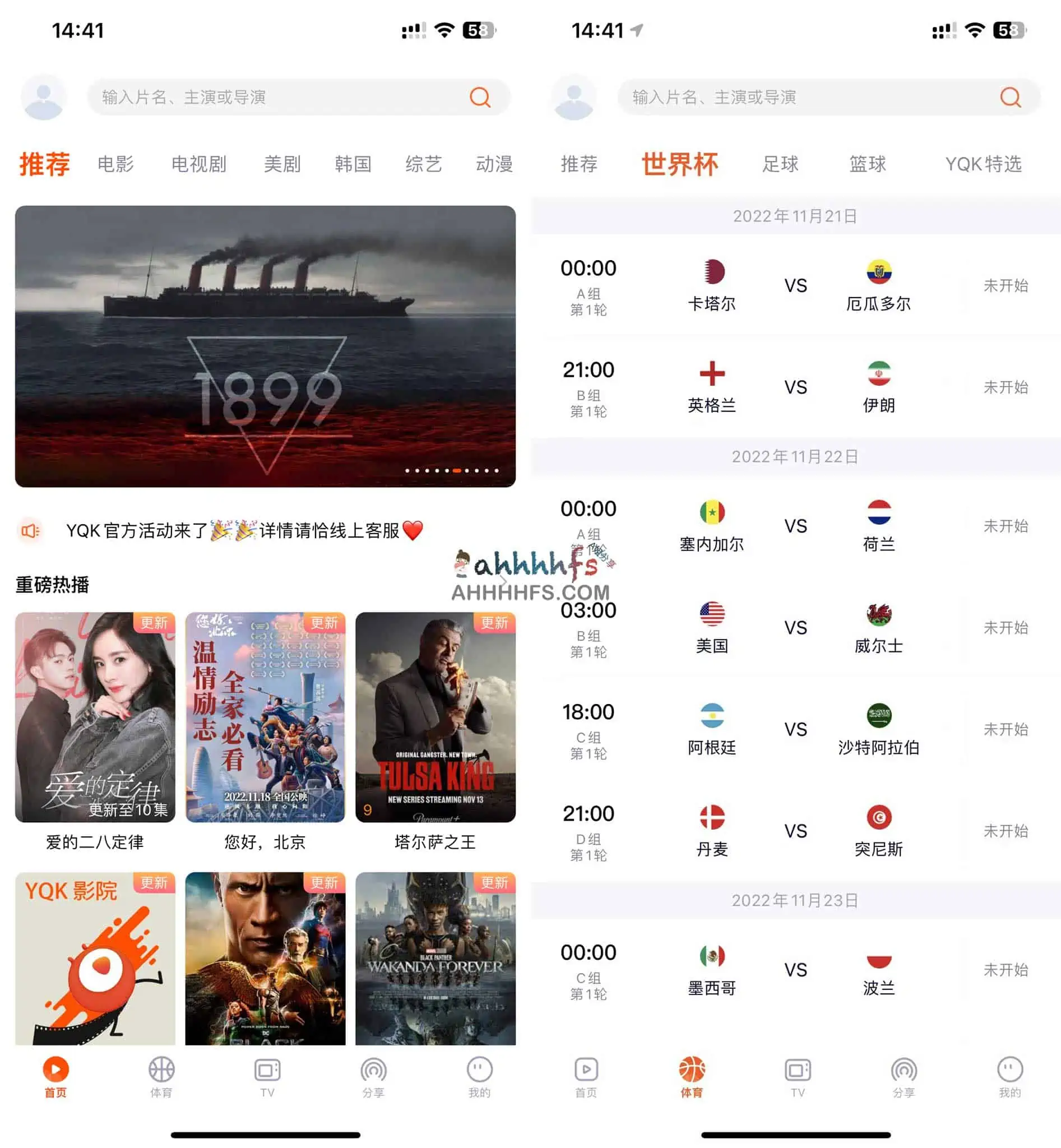Select the 韩国 Korean drama tab
1061x1148 pixels.
(x=353, y=165)
